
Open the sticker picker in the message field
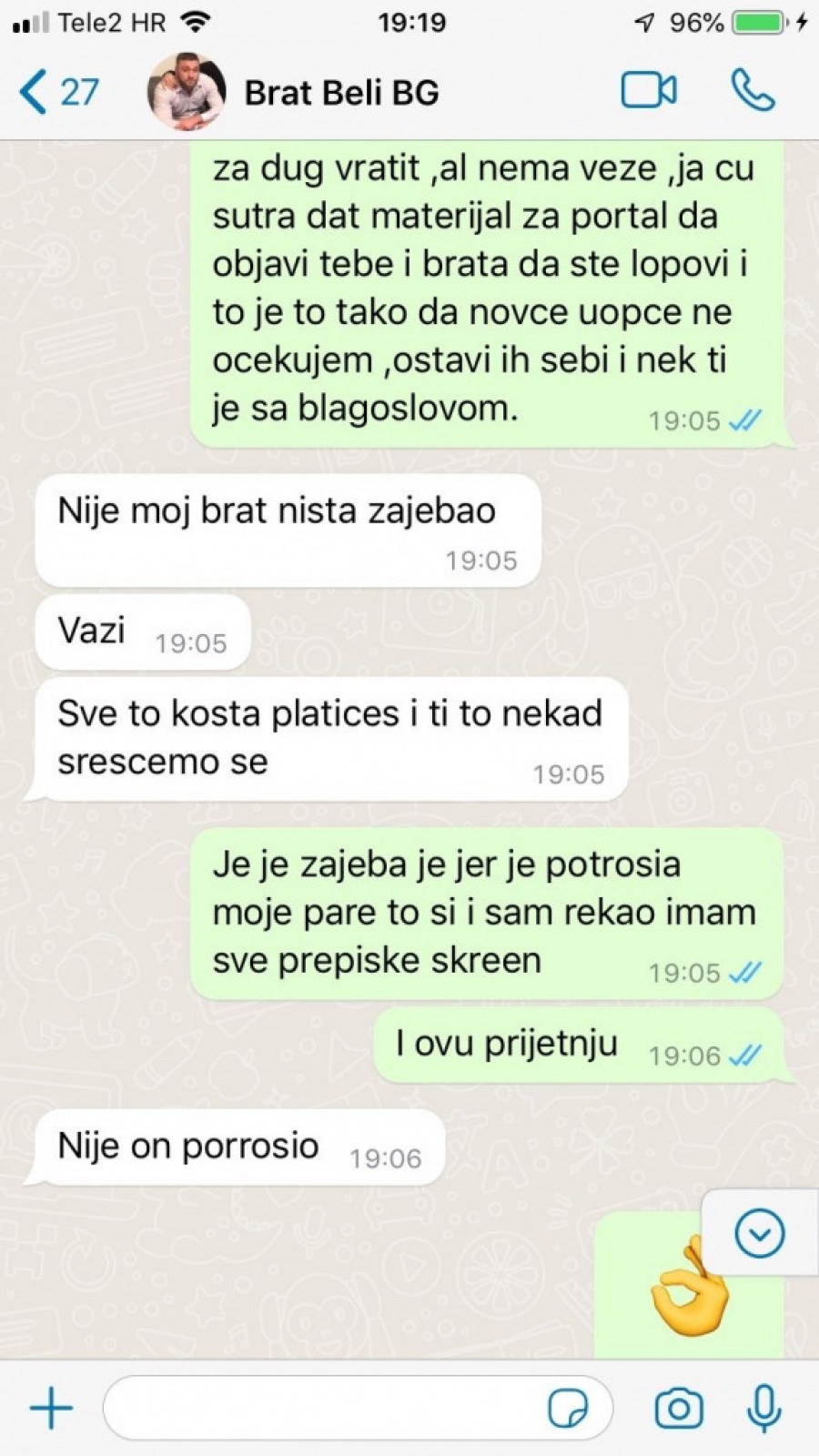tap(568, 1409)
